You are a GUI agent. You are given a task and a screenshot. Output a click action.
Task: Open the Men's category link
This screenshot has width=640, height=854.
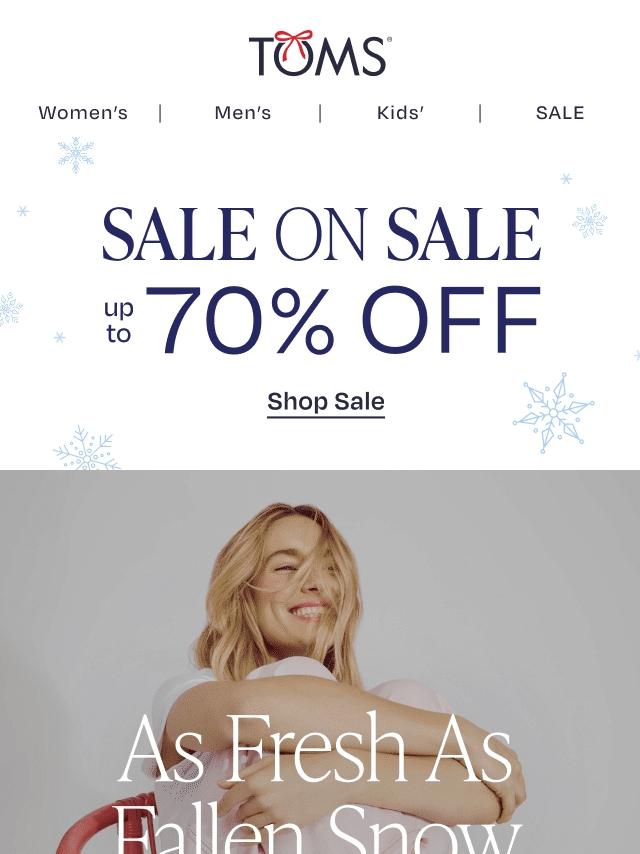coord(243,113)
